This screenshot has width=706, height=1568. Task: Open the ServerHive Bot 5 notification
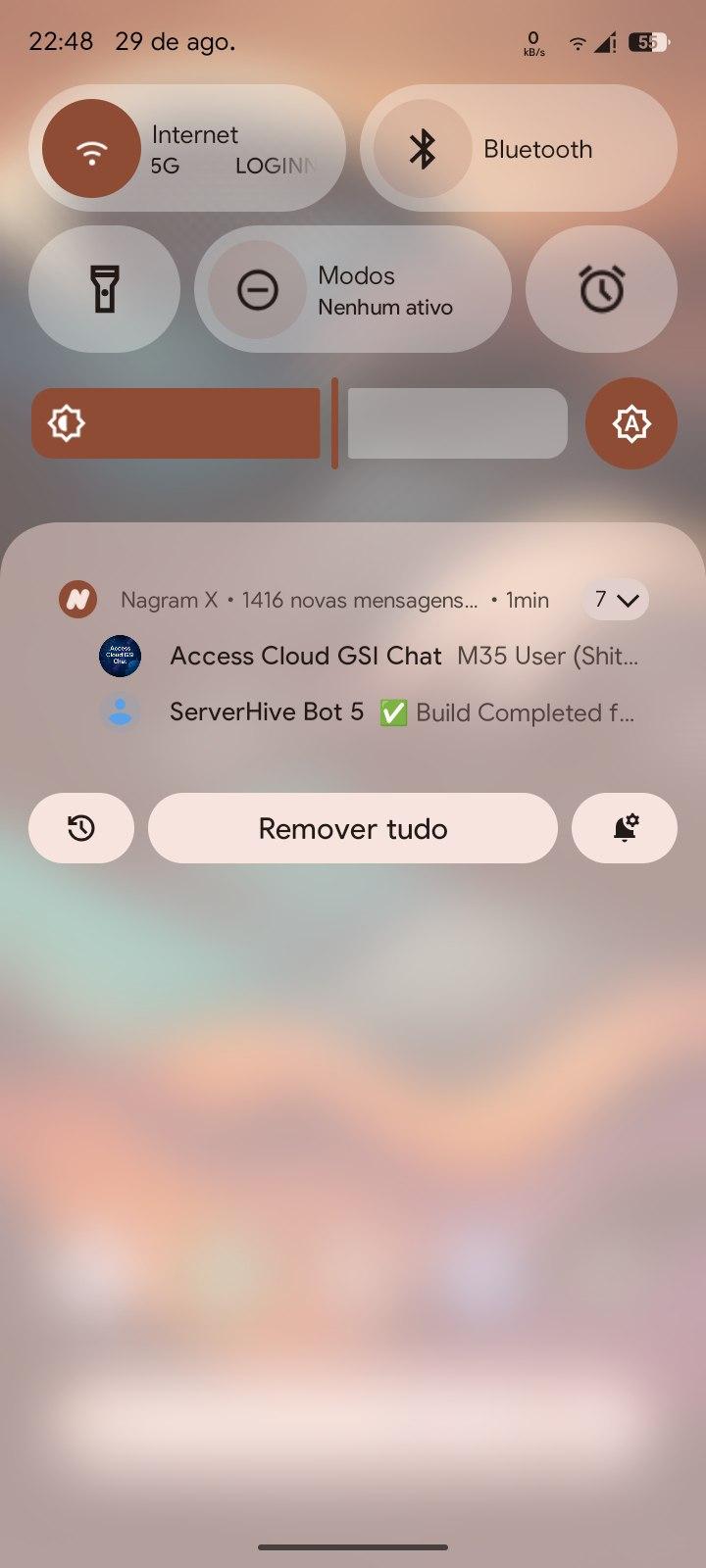373,712
